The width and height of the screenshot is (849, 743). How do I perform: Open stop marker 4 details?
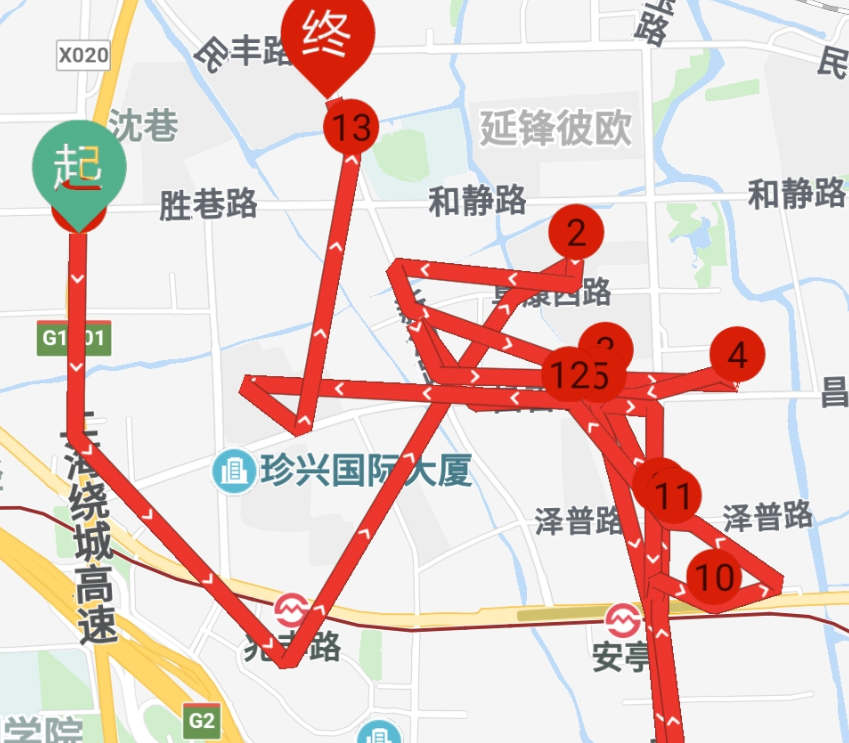tap(737, 356)
